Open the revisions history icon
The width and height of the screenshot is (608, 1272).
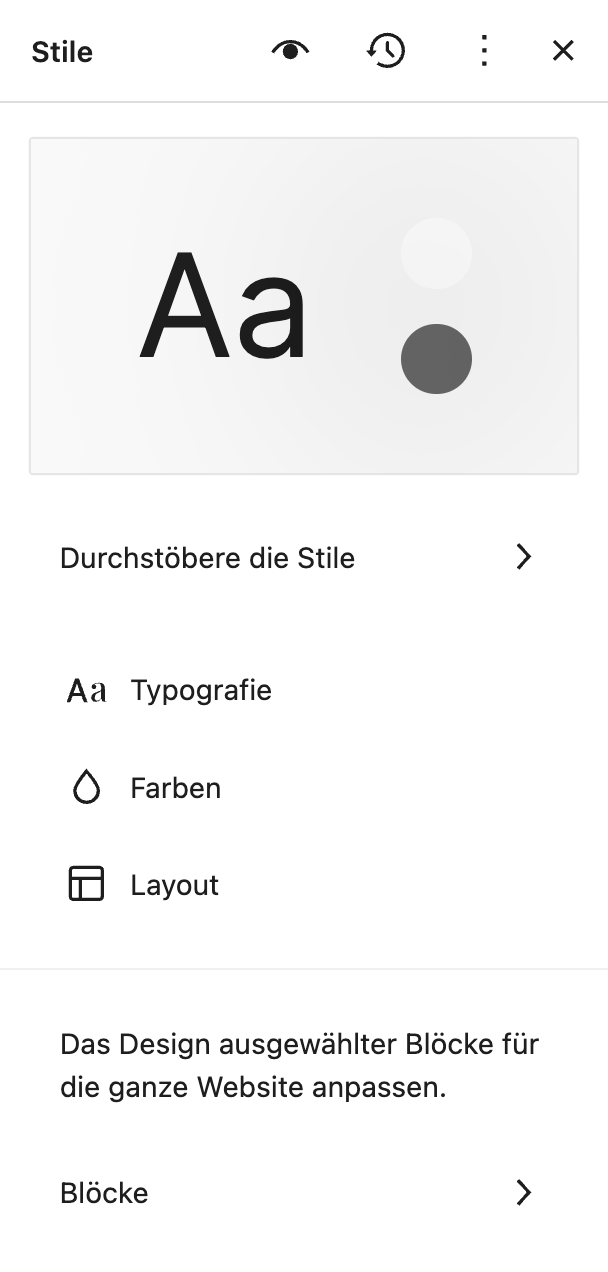pos(386,50)
